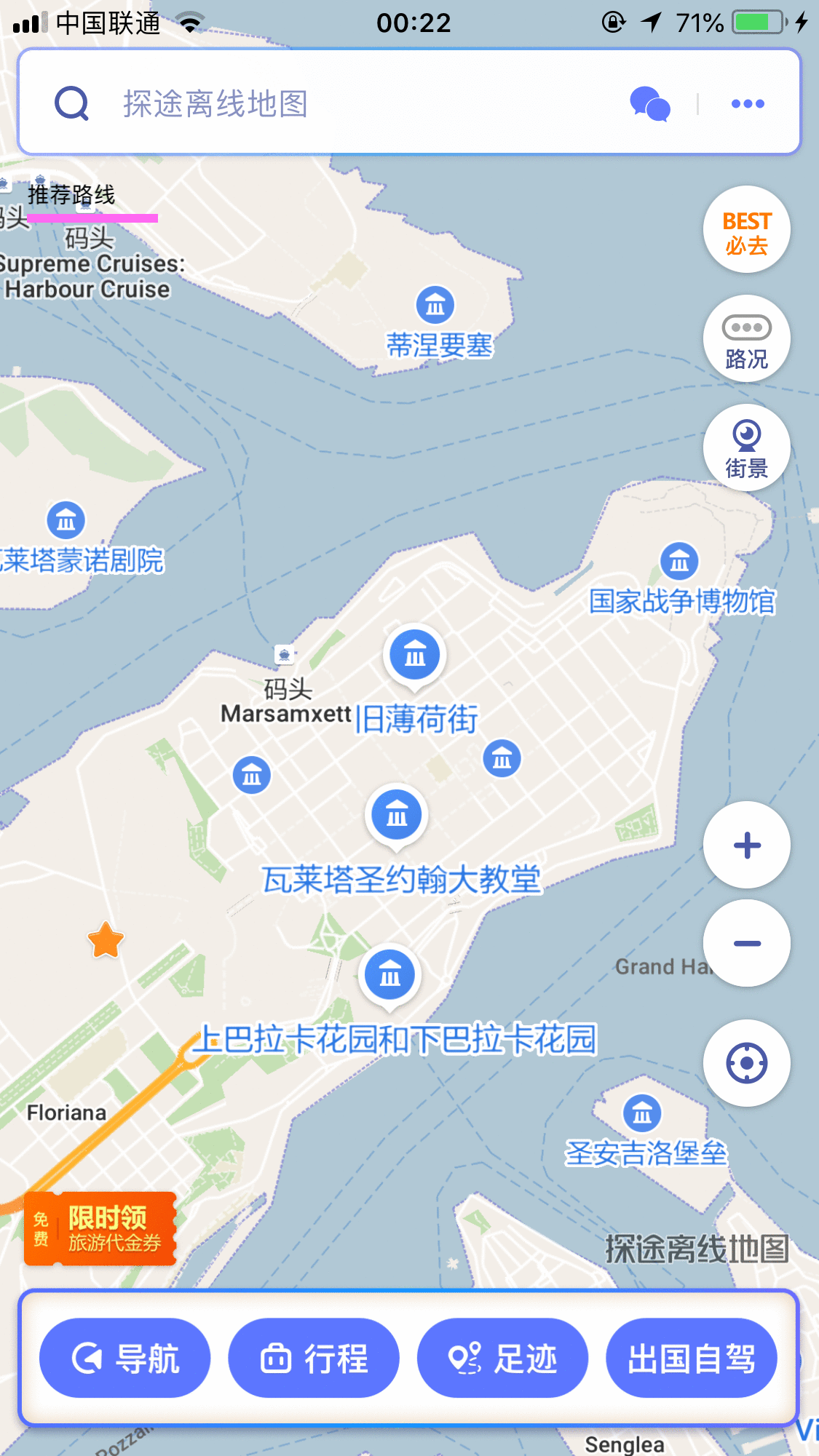
Task: Open the more options (···) icon top right
Action: [x=747, y=103]
